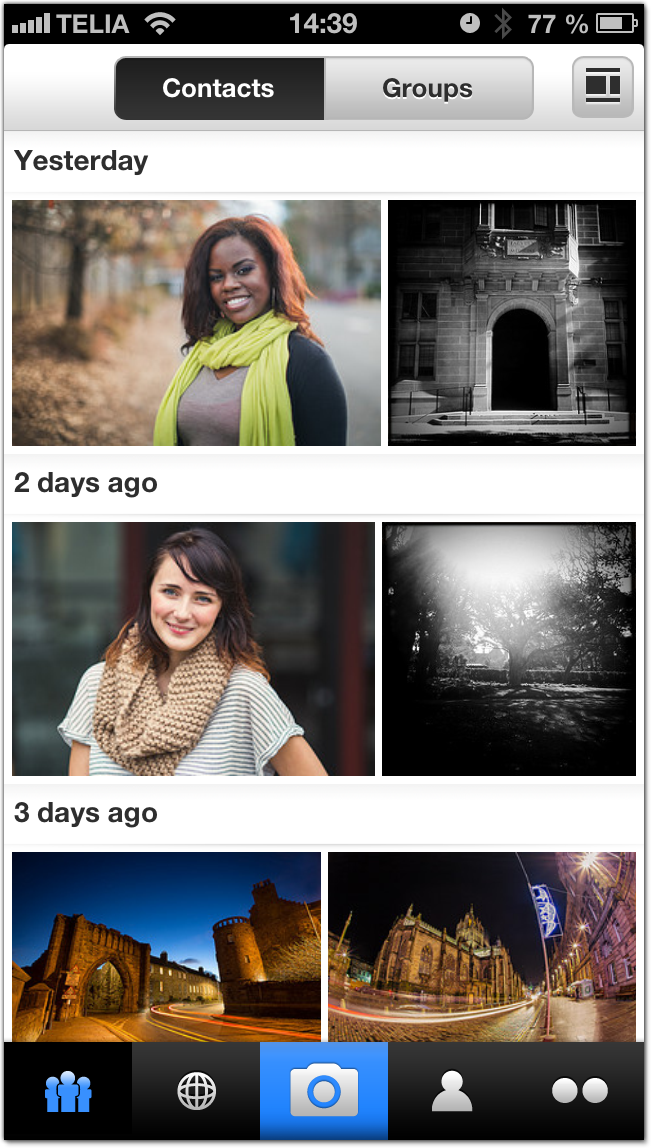The height and width of the screenshot is (1148, 651).
Task: Switch to the Groups segment
Action: click(x=427, y=89)
